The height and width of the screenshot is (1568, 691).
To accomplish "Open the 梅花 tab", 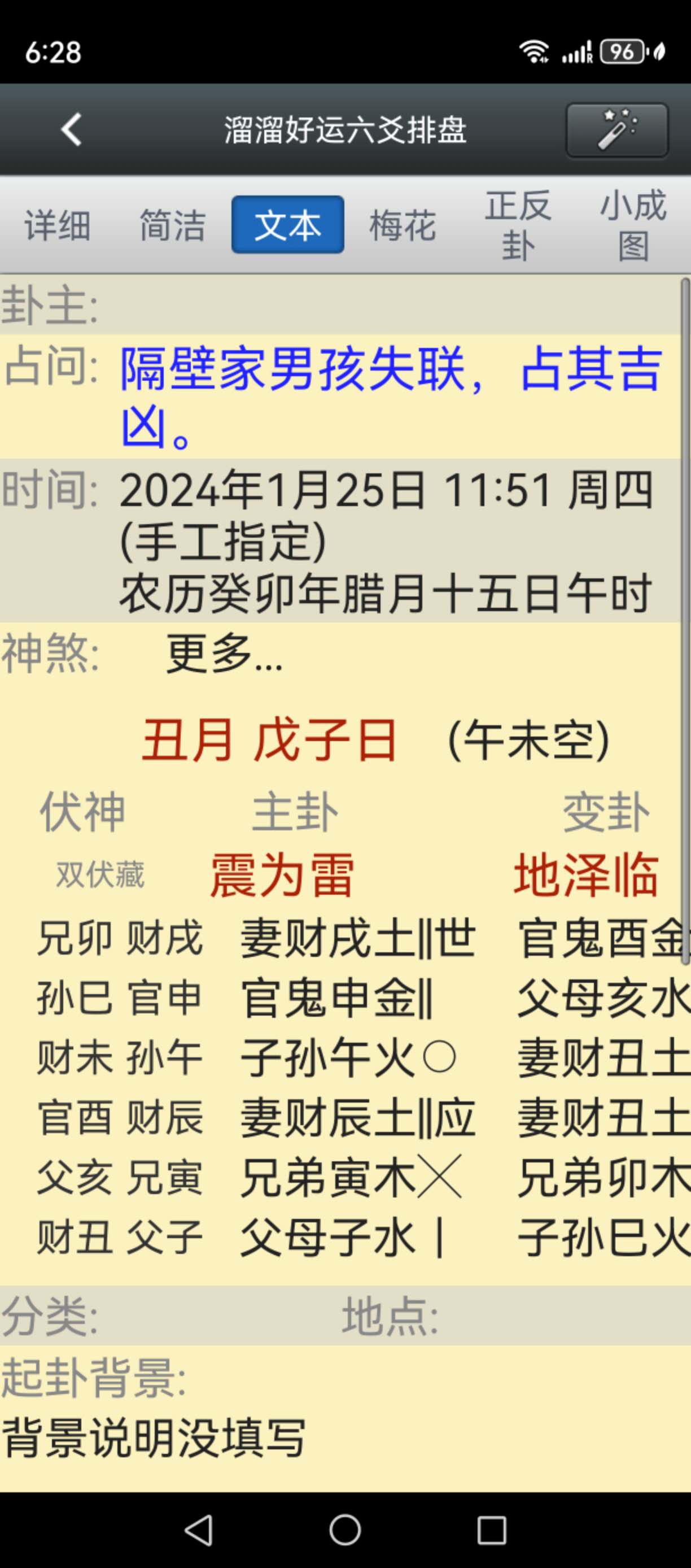I will point(403,225).
